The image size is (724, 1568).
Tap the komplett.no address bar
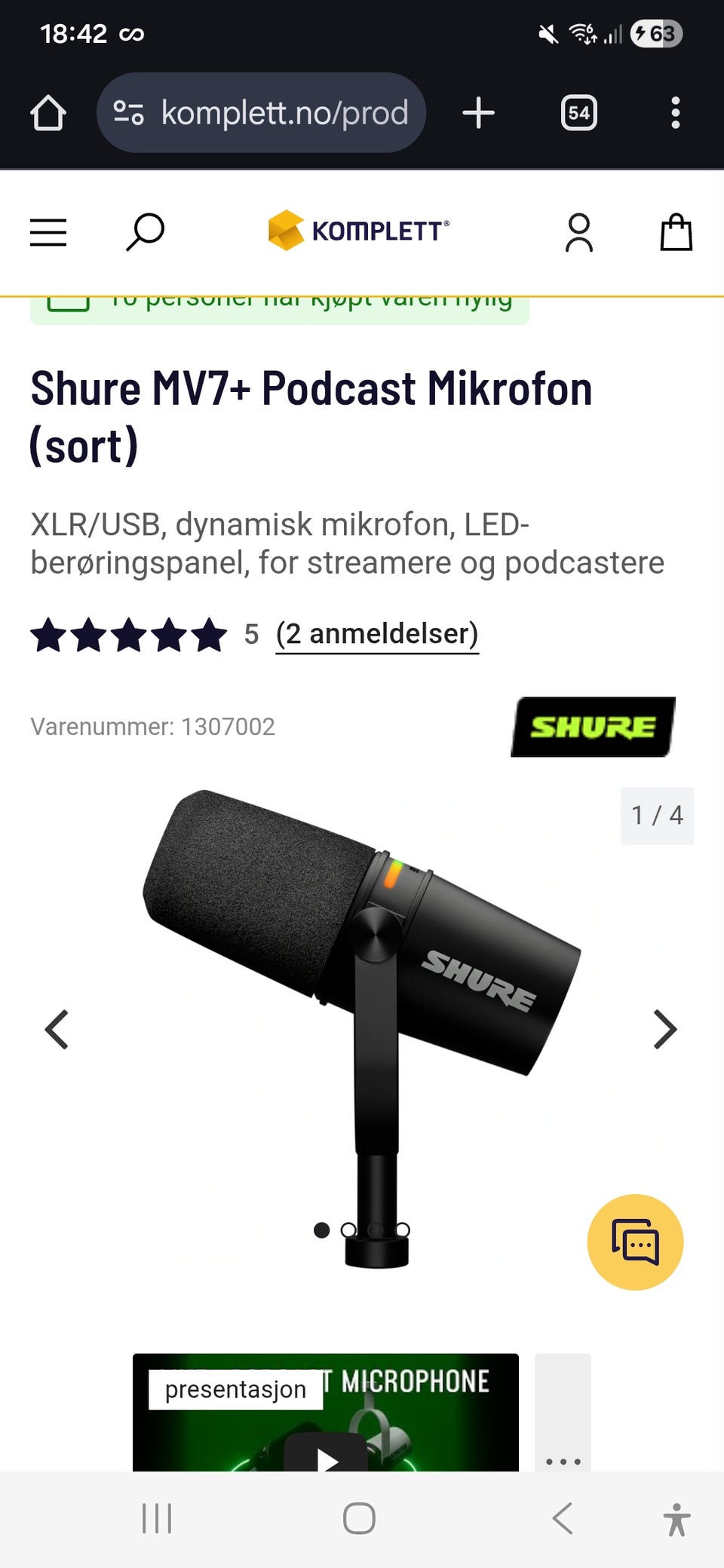point(261,113)
